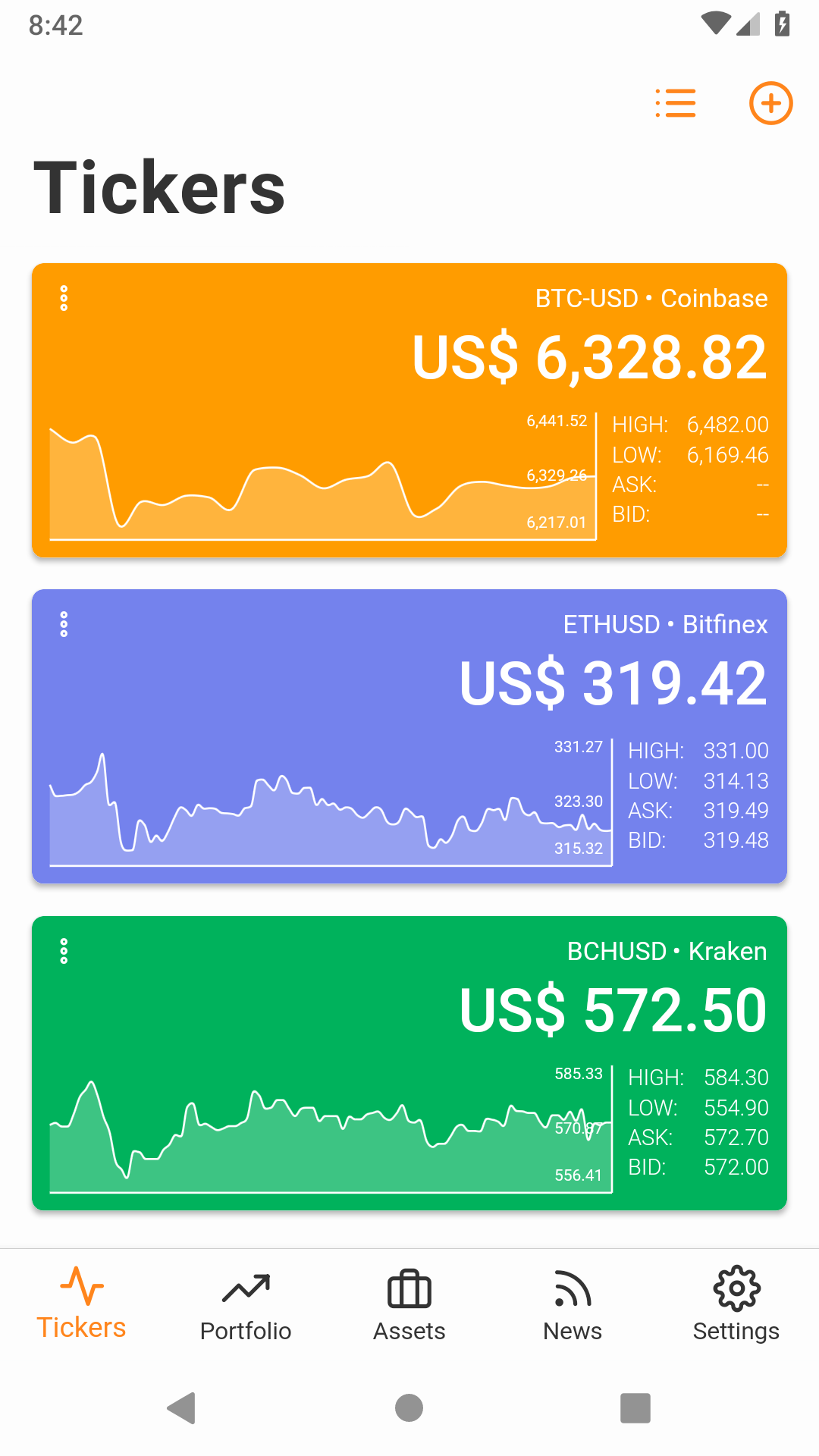Open the Settings tab

(736, 1304)
